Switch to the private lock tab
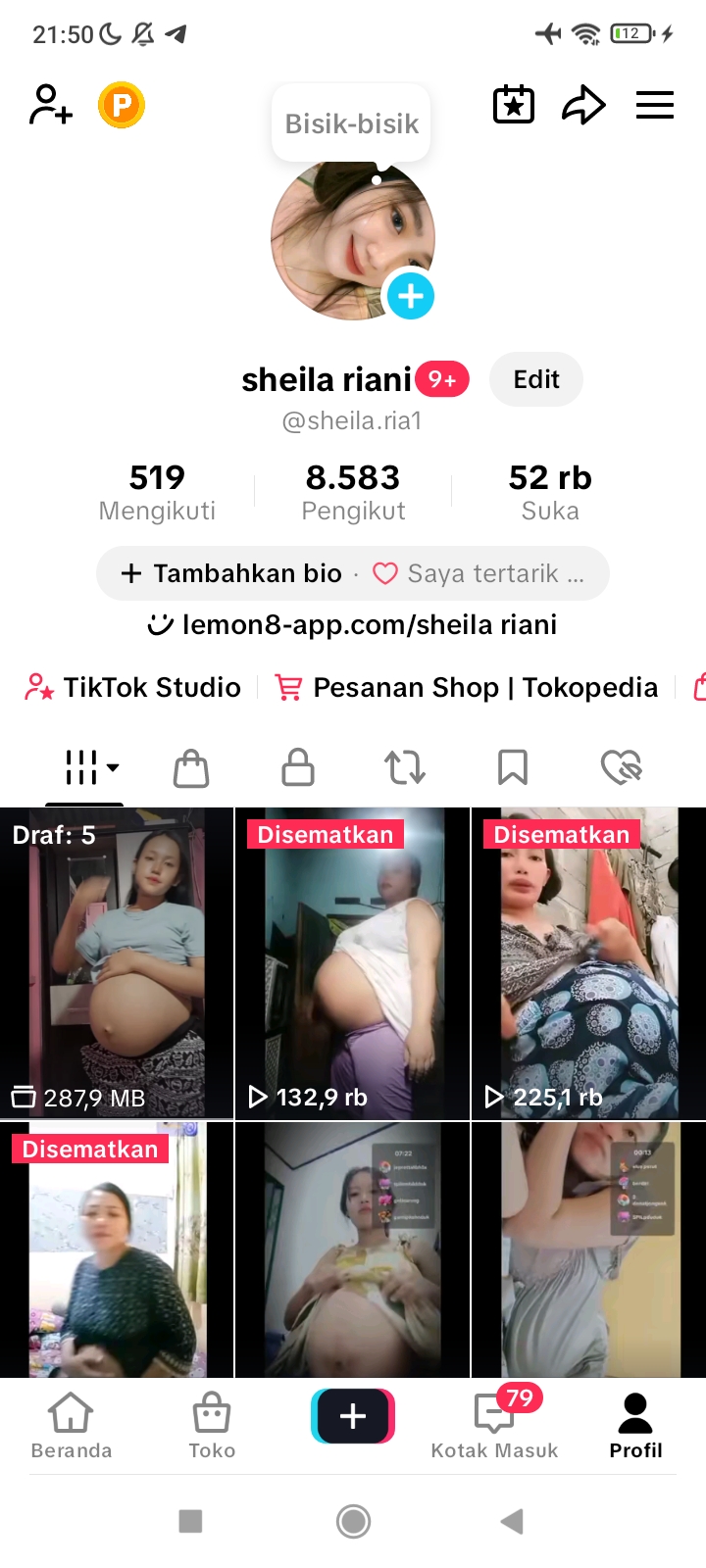Screen dimensions: 706x1568 (298, 768)
